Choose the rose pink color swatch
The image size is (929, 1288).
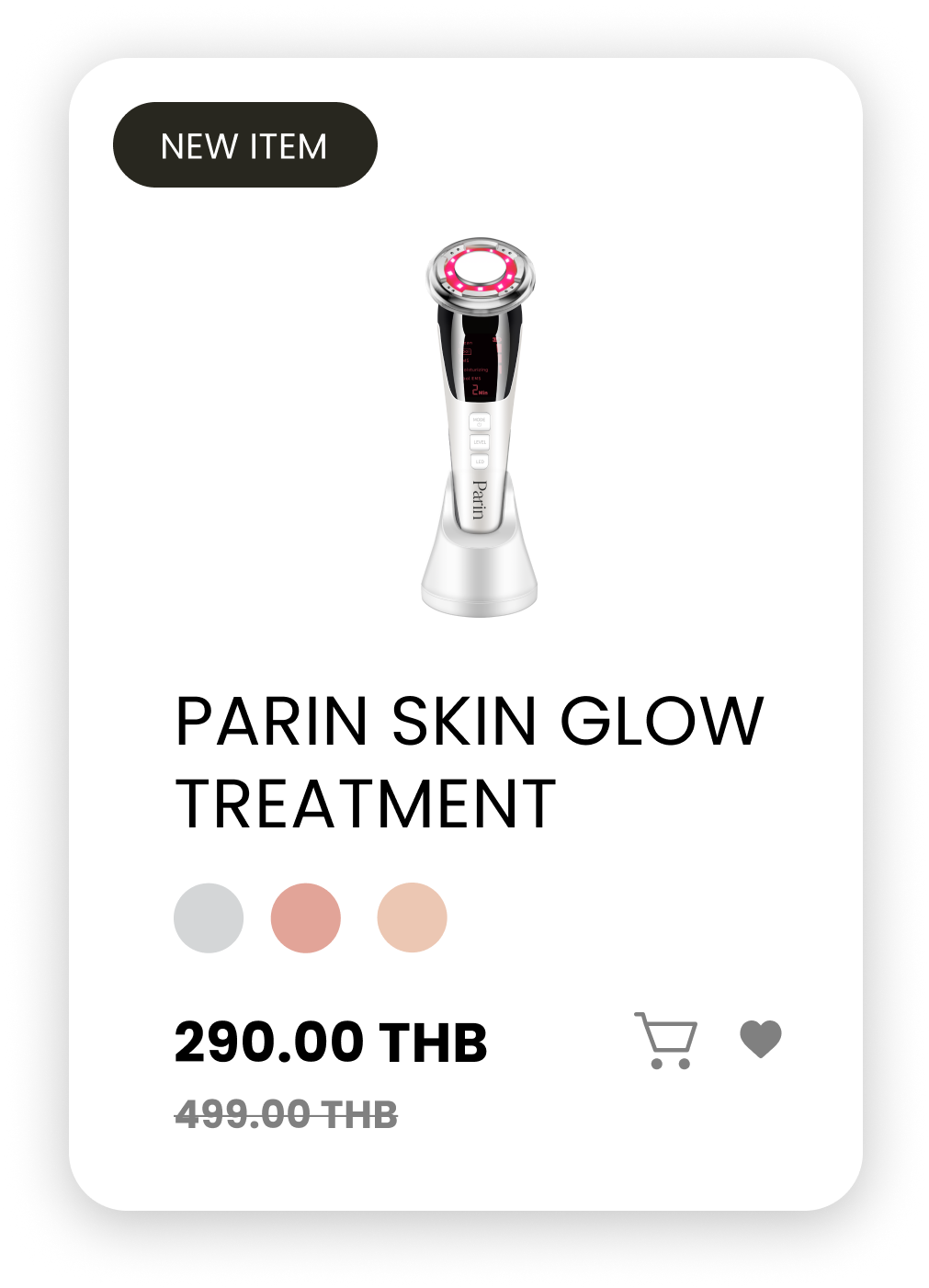306,918
